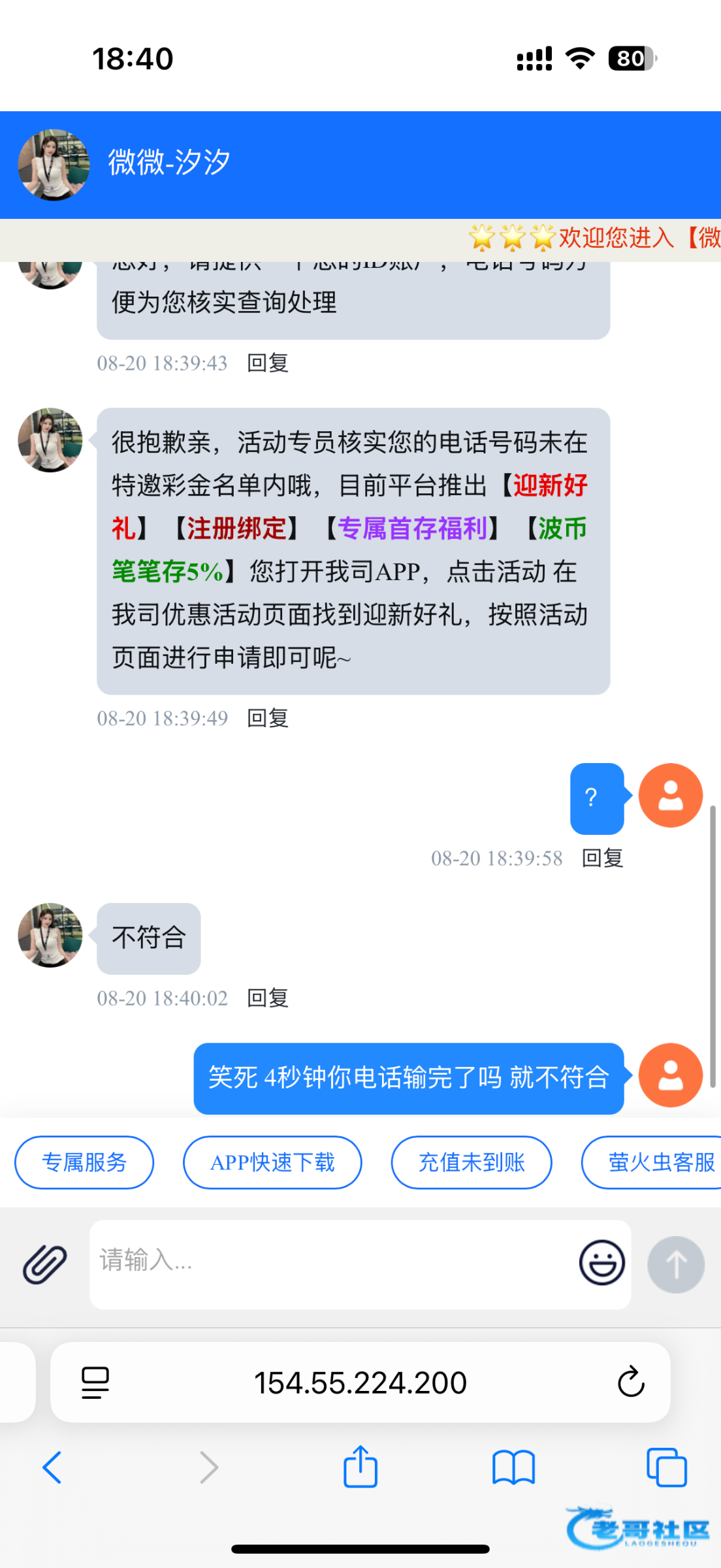Share this page
The image size is (721, 1568).
pyautogui.click(x=360, y=1467)
